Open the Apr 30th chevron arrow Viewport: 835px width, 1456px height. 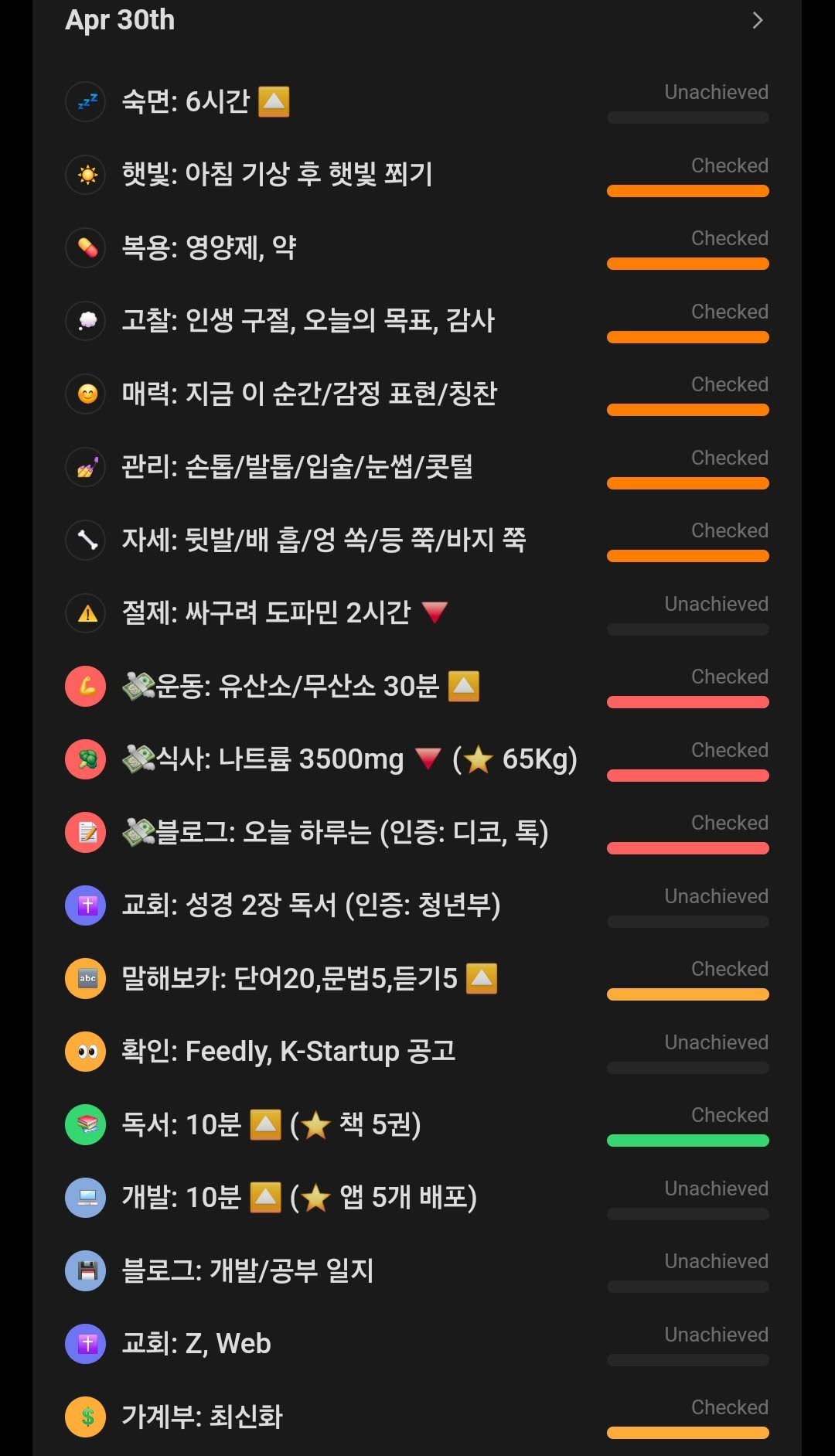pos(757,21)
